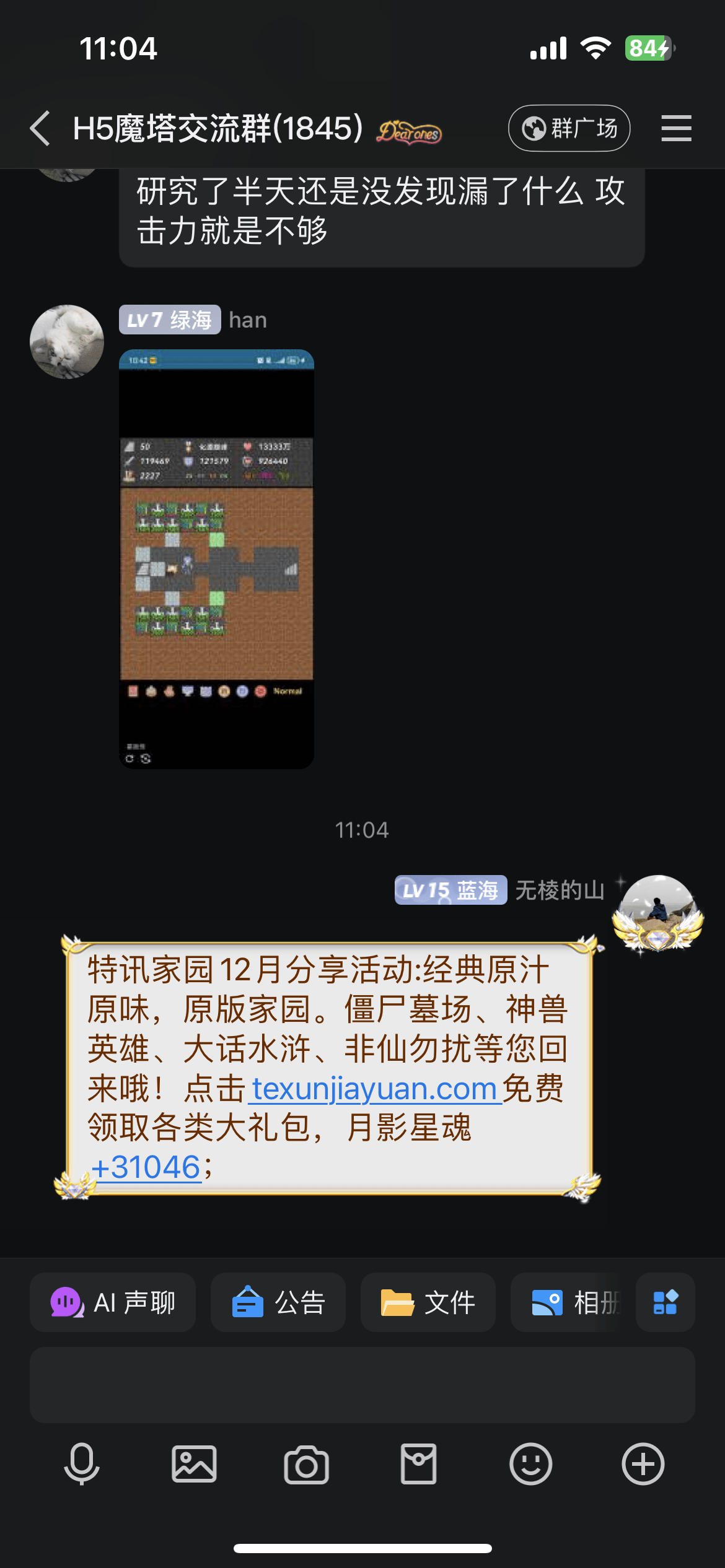Open the group 文件 files
Screen dimensions: 725x1568
point(428,1302)
